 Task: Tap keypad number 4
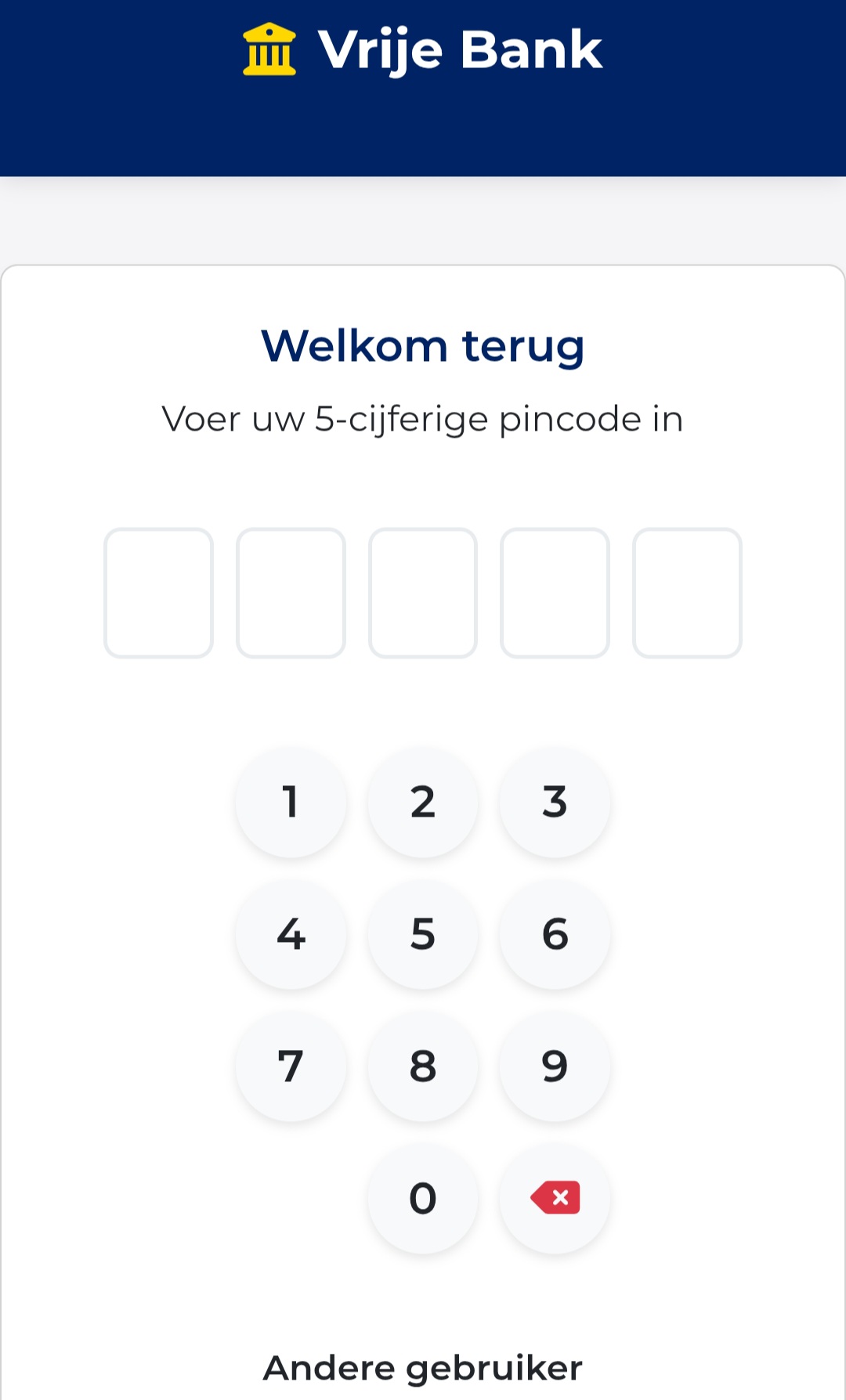[x=291, y=933]
